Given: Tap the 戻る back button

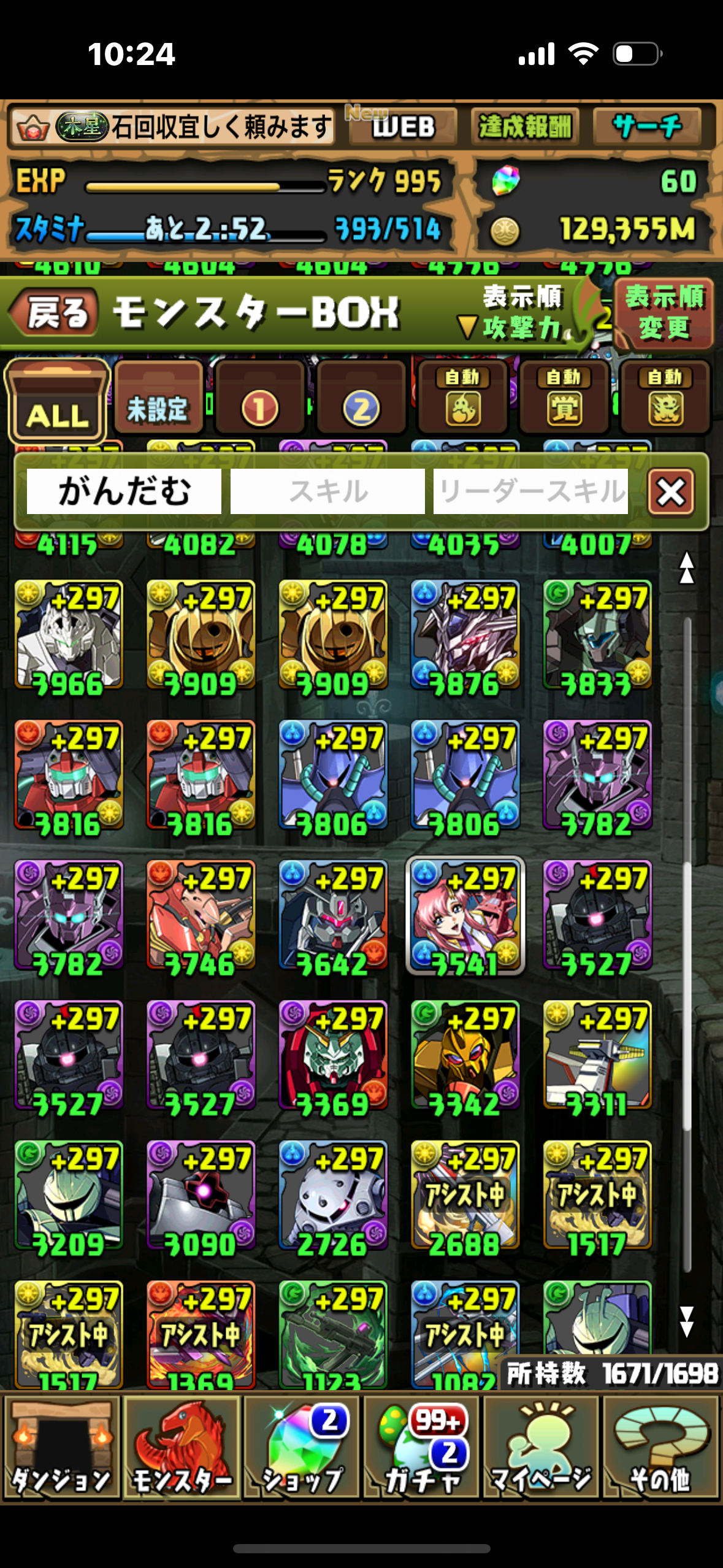Looking at the screenshot, I should coord(54,313).
